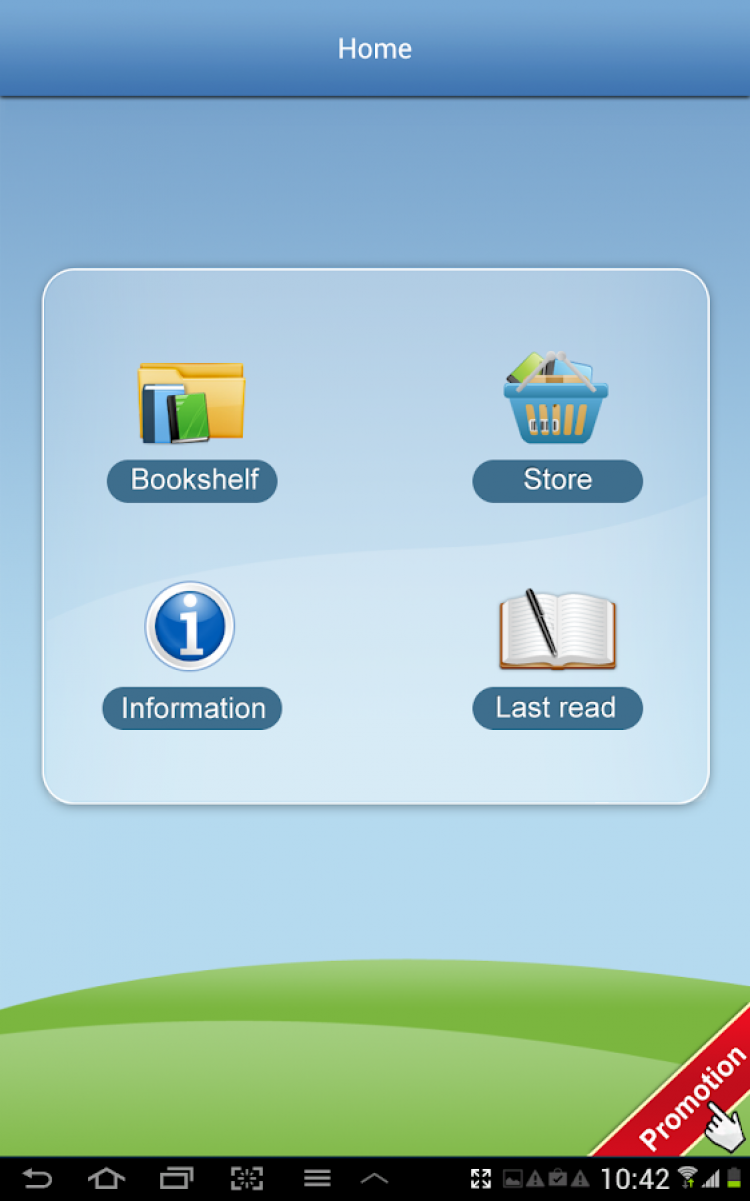
Task: View the Information page
Action: [x=191, y=655]
